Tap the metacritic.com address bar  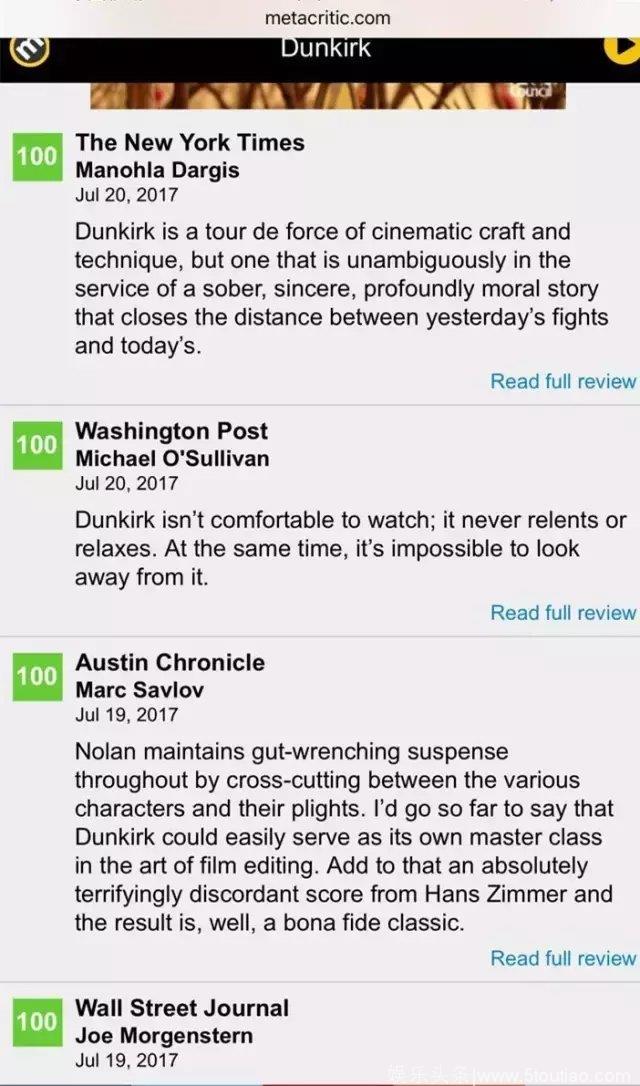point(327,17)
